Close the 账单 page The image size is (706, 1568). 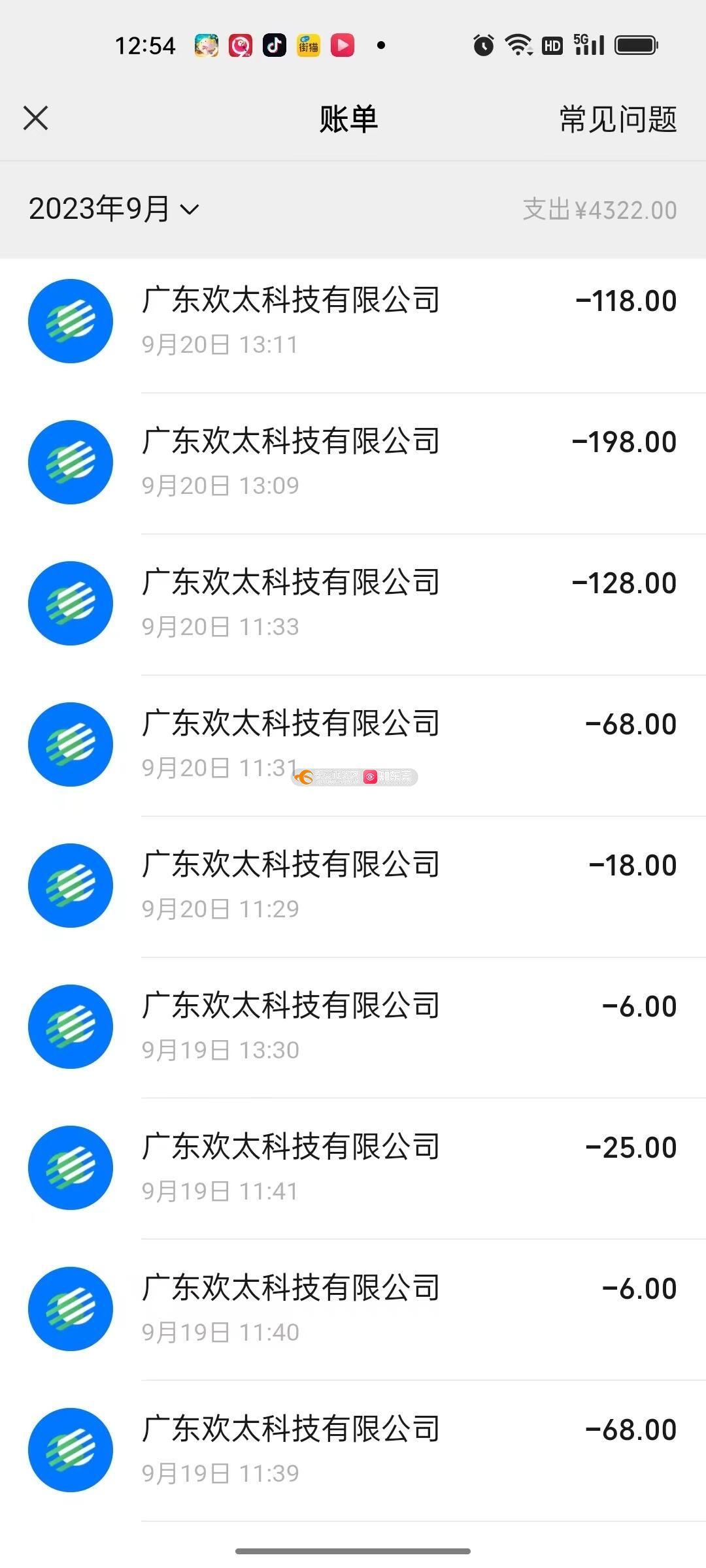click(35, 118)
